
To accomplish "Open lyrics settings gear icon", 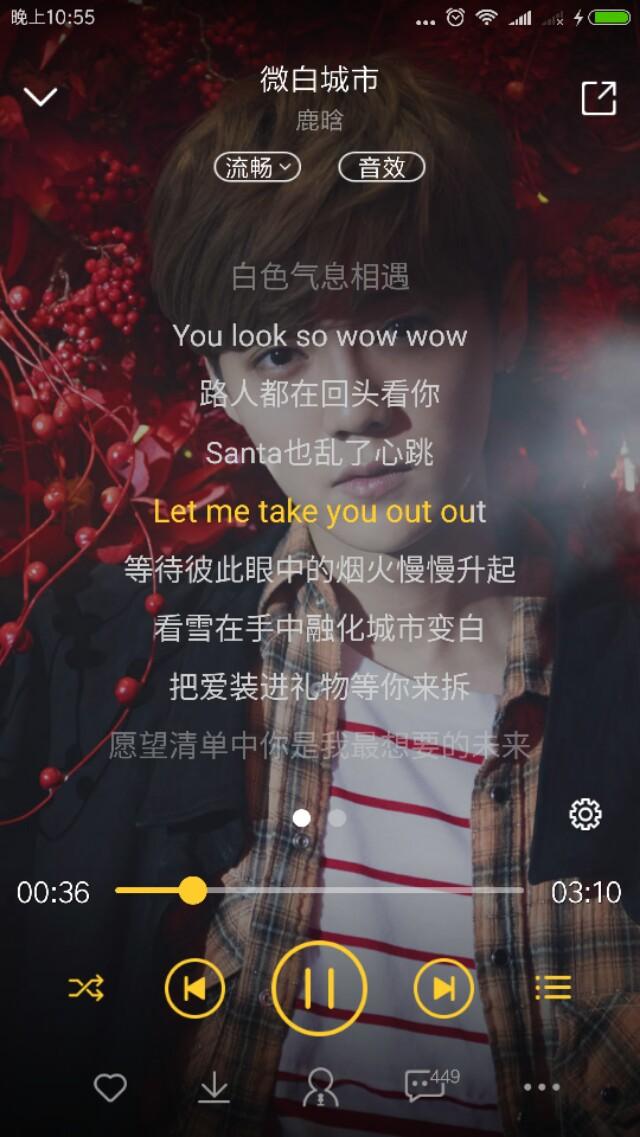I will point(585,814).
